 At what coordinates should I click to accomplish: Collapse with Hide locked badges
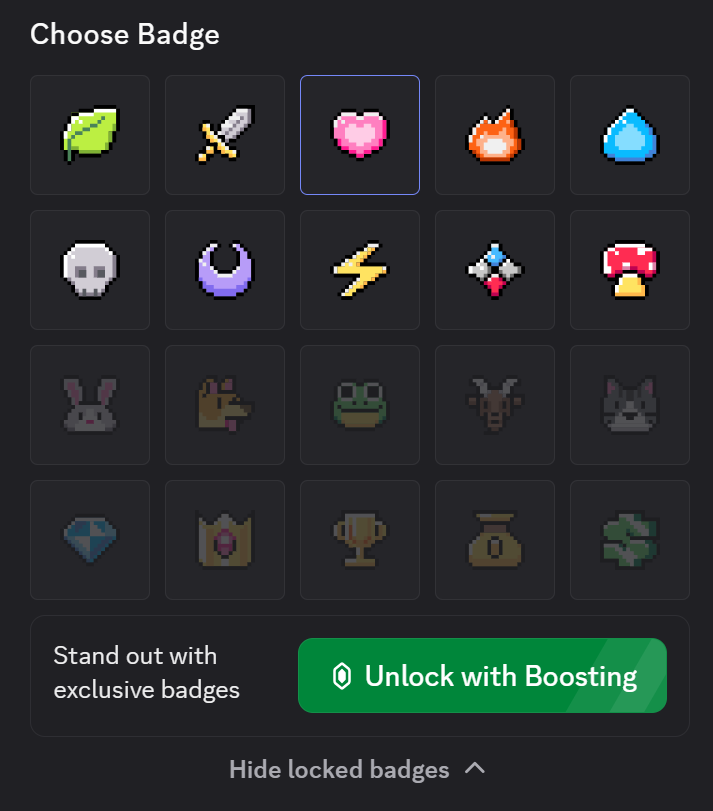pyautogui.click(x=357, y=769)
